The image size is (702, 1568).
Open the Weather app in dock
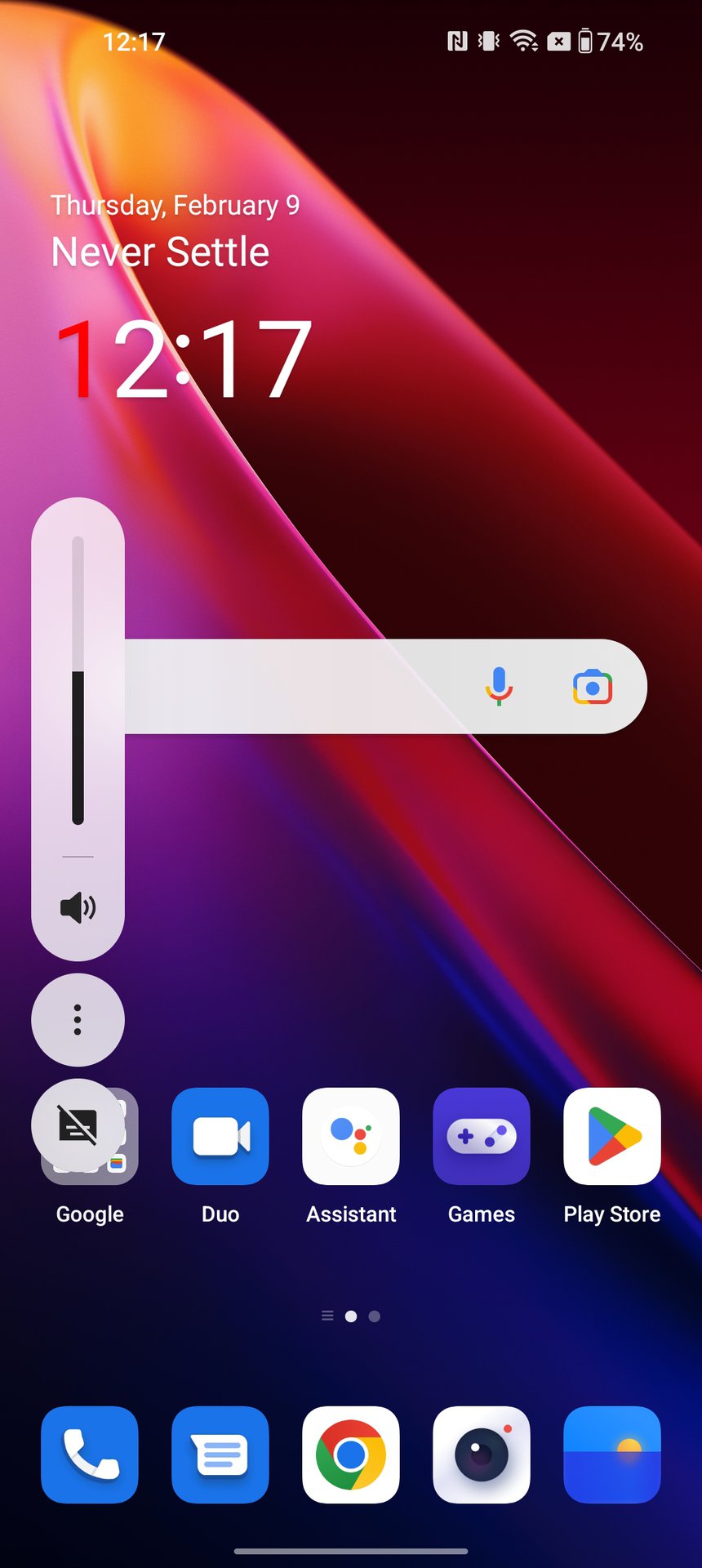[x=612, y=1454]
